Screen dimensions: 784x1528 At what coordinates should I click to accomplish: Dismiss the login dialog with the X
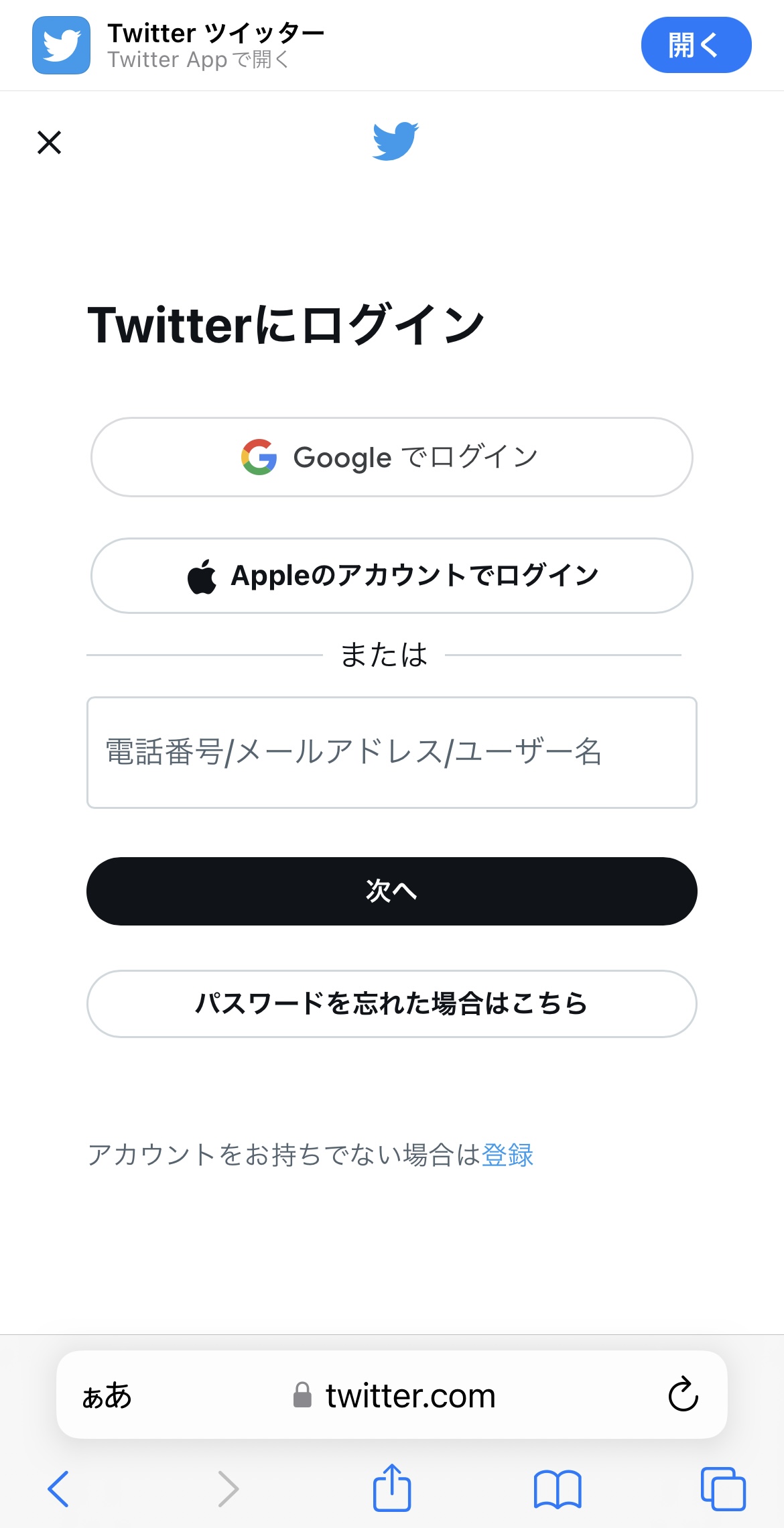[49, 142]
